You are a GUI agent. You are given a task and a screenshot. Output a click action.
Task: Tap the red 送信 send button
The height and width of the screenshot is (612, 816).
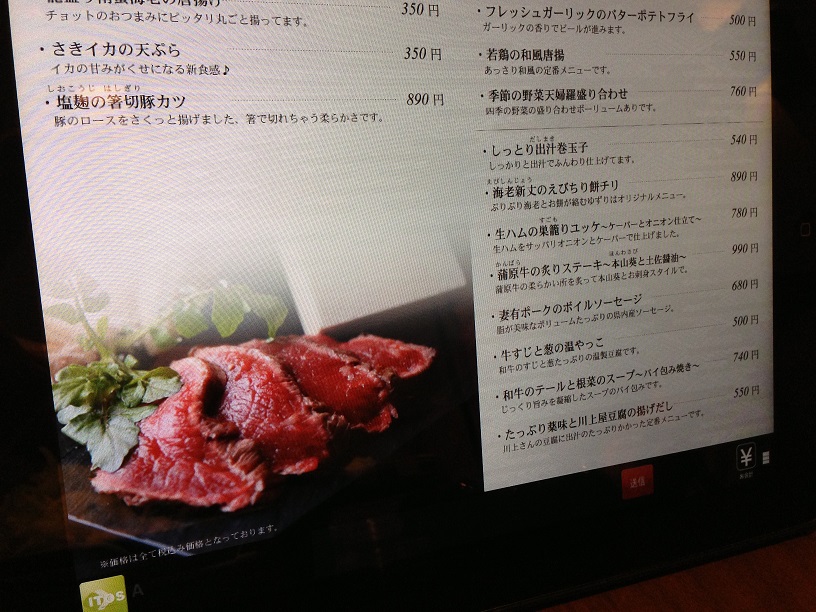pyautogui.click(x=637, y=481)
